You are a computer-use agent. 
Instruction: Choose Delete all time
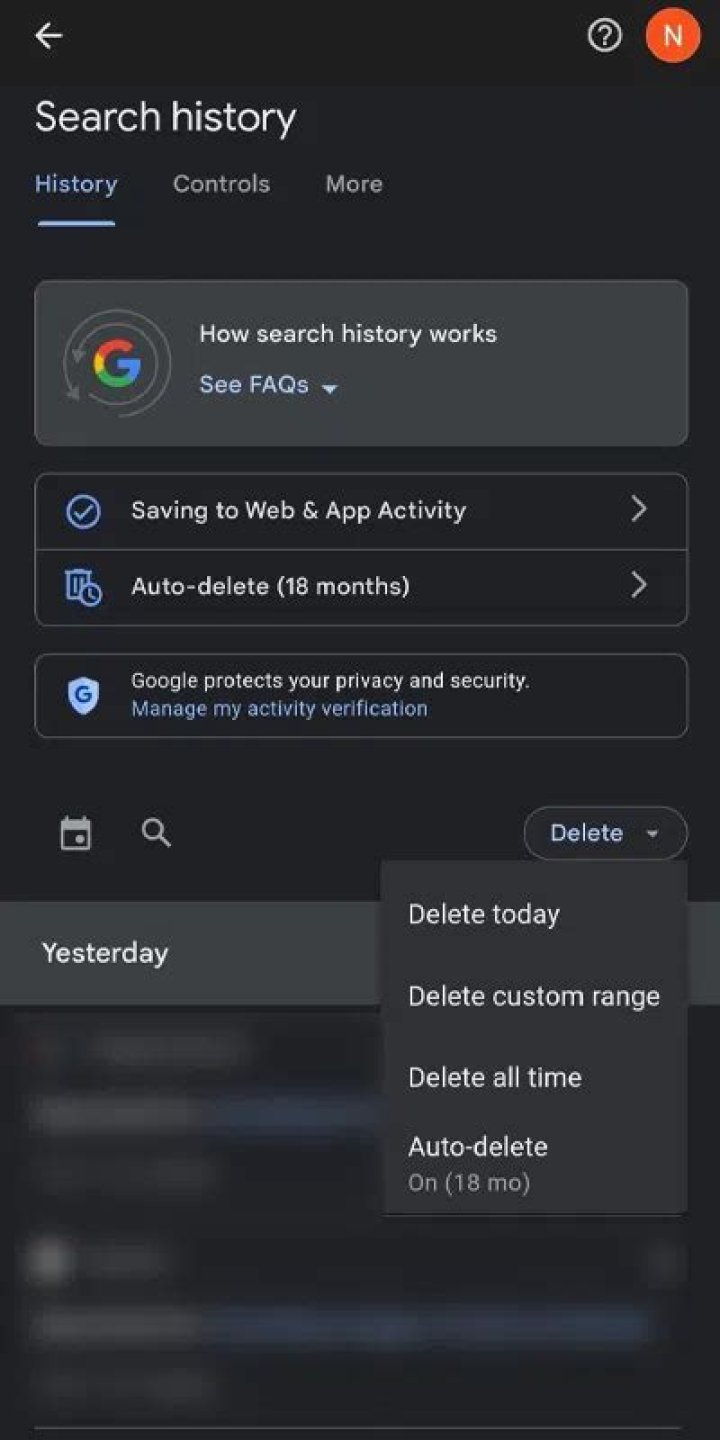(494, 1077)
